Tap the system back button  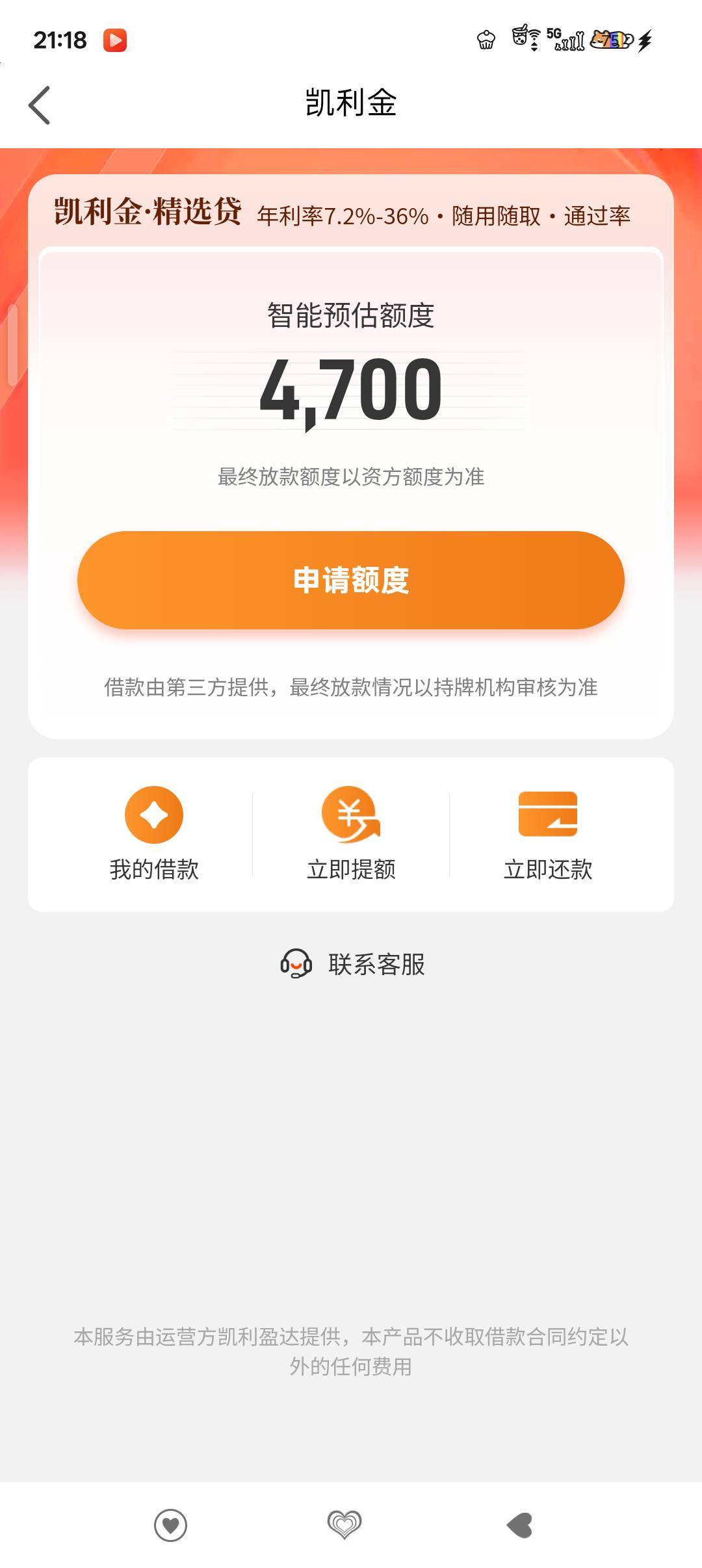pyautogui.click(x=520, y=1525)
